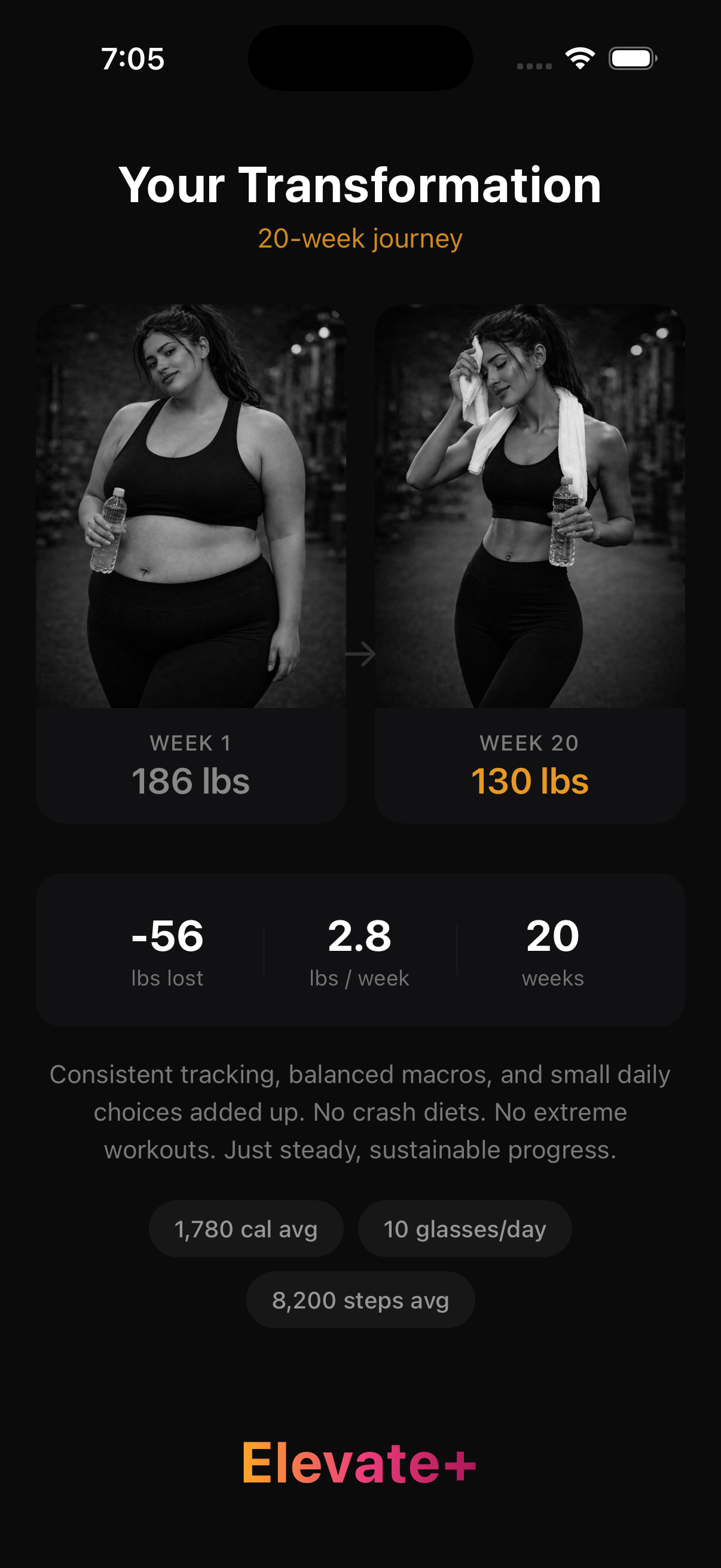Tap the Dynamic Island area
The width and height of the screenshot is (721, 1568).
pyautogui.click(x=360, y=56)
